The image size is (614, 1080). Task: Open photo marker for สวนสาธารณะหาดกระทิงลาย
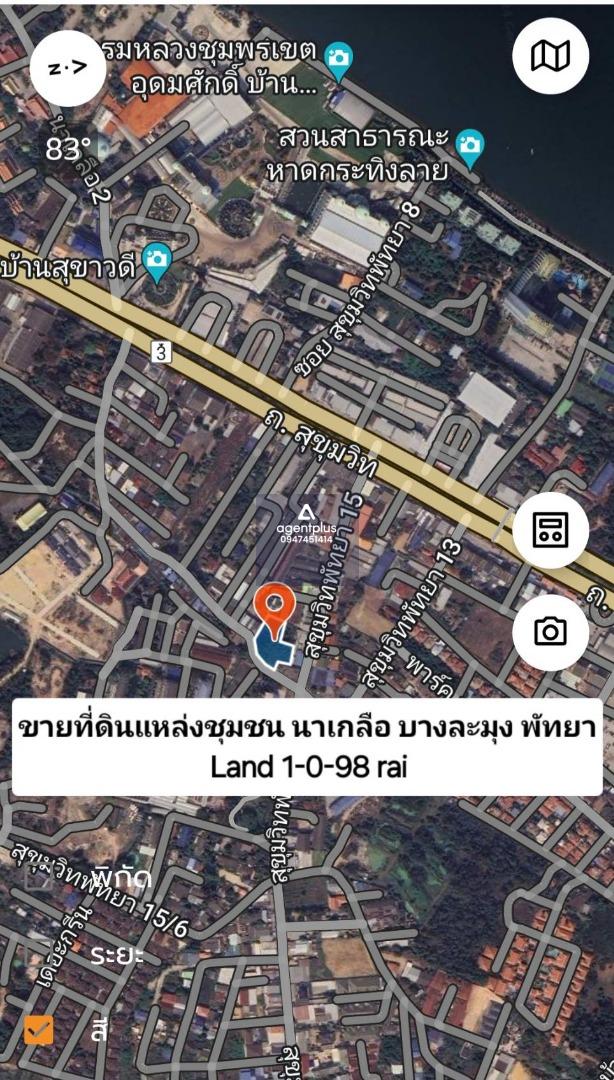470,148
